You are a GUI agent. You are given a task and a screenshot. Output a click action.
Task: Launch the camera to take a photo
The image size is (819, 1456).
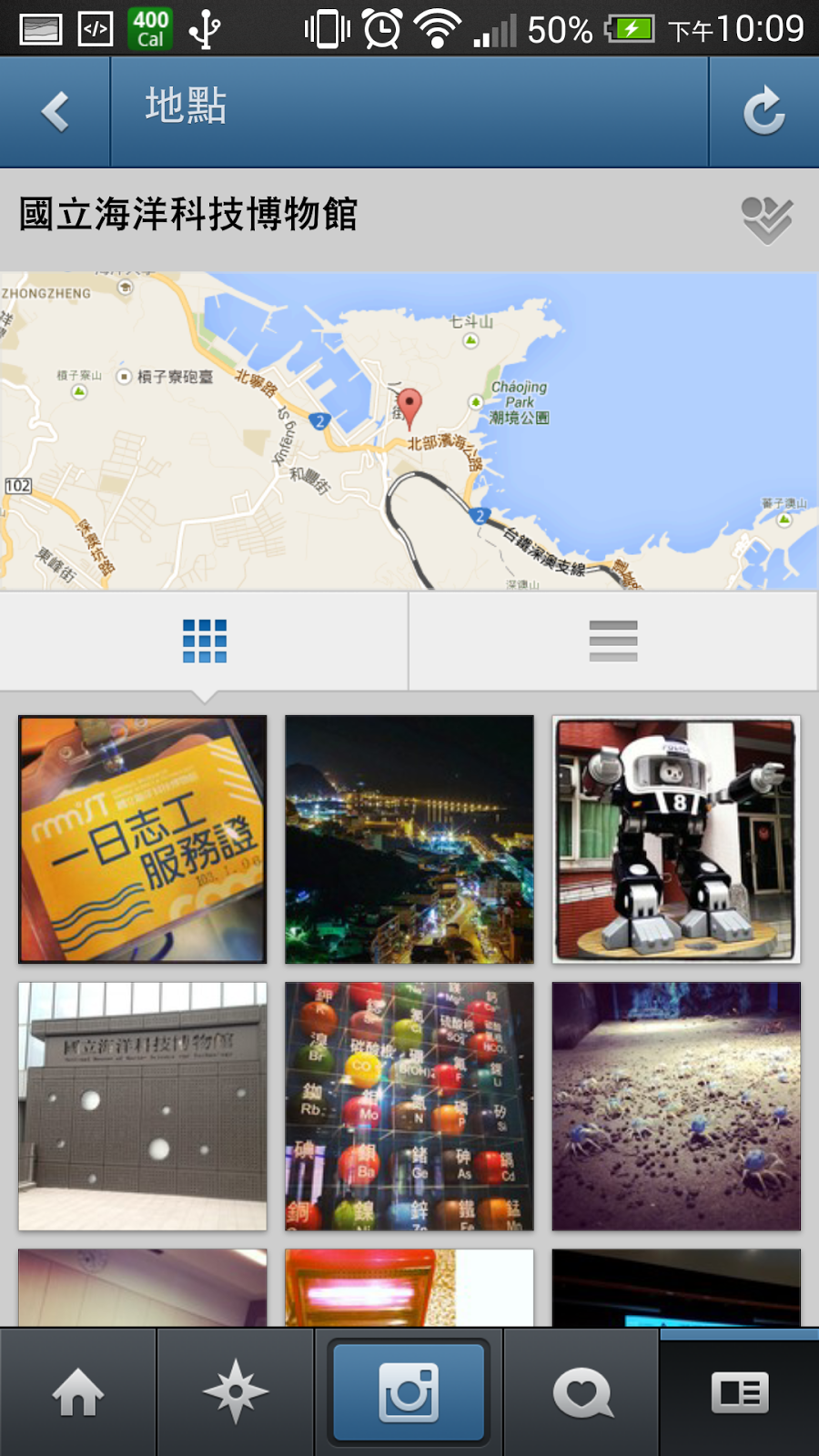click(x=409, y=1392)
